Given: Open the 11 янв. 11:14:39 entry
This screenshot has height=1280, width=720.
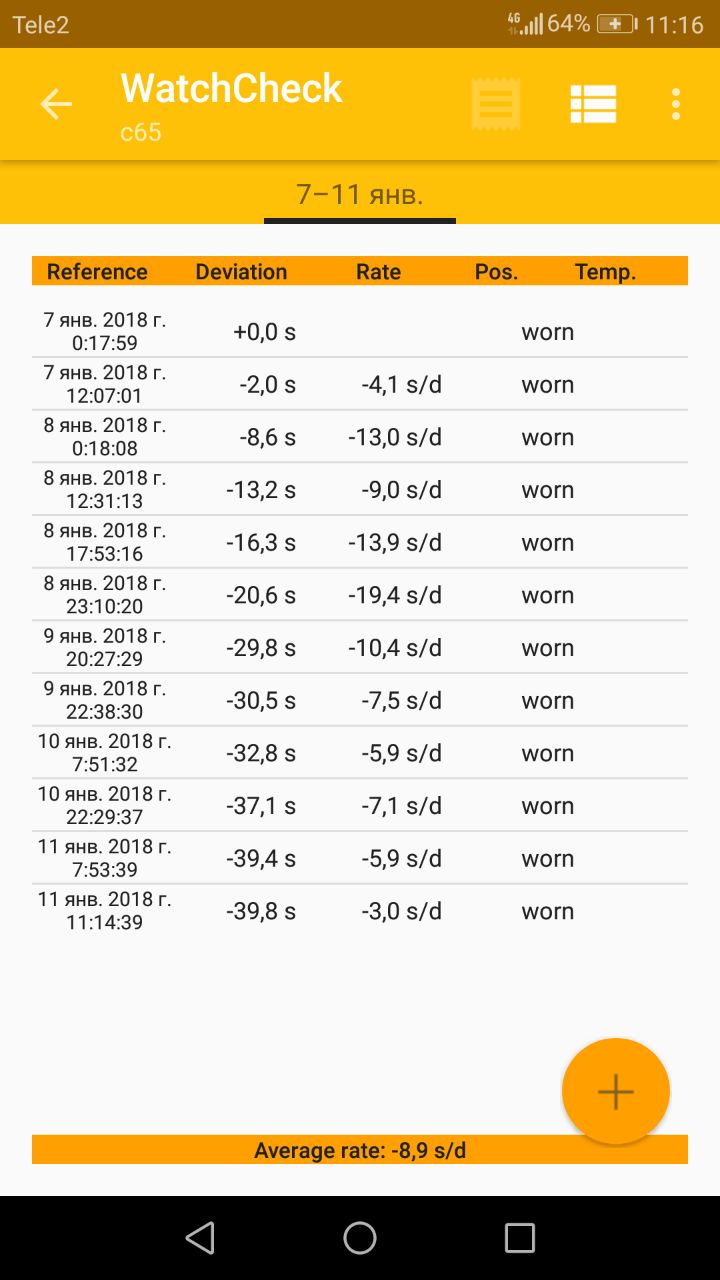Looking at the screenshot, I should [x=360, y=911].
